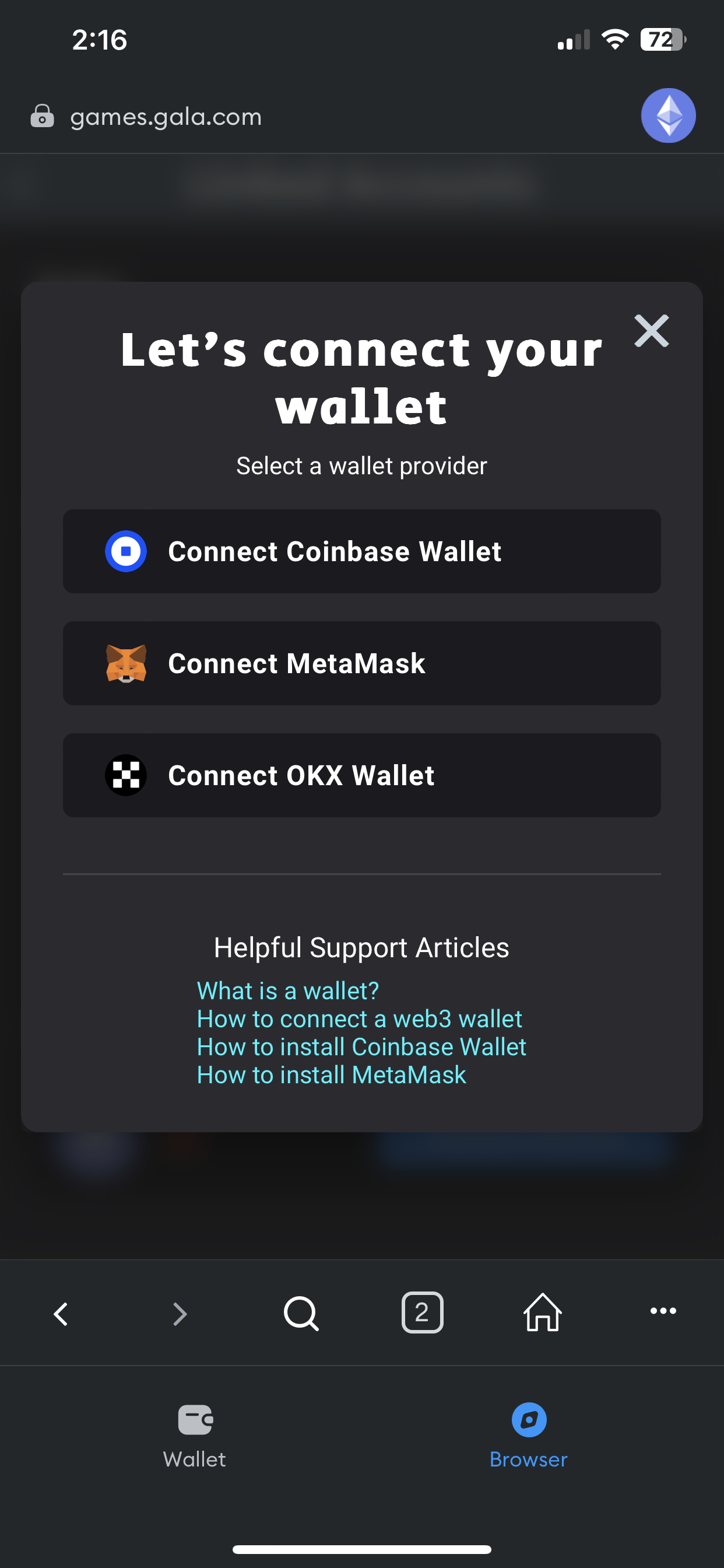Open 'How to install Coinbase Wallet' link

361,1046
